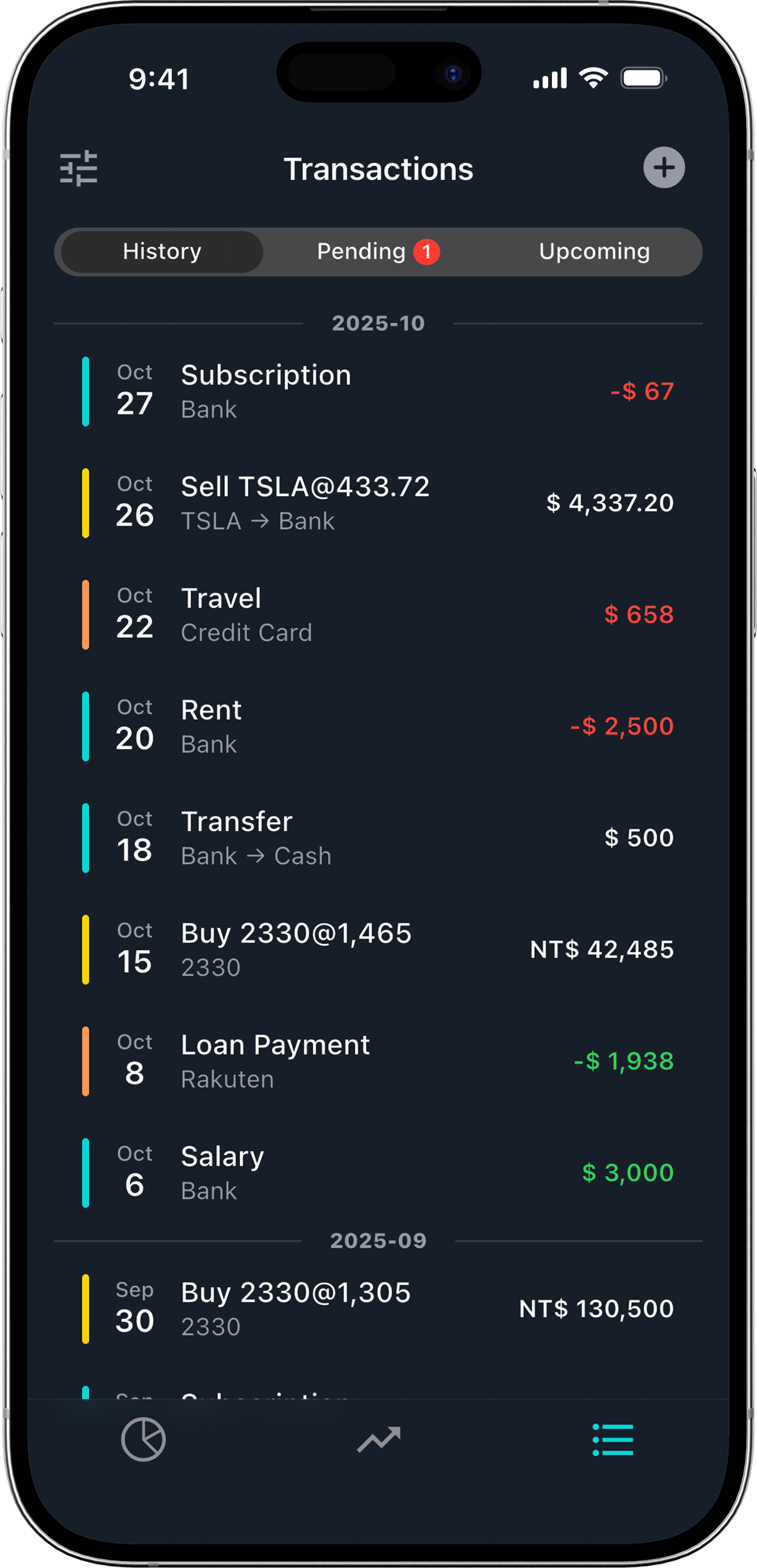The width and height of the screenshot is (757, 1568).
Task: Open the trends chart view
Action: tap(378, 1439)
